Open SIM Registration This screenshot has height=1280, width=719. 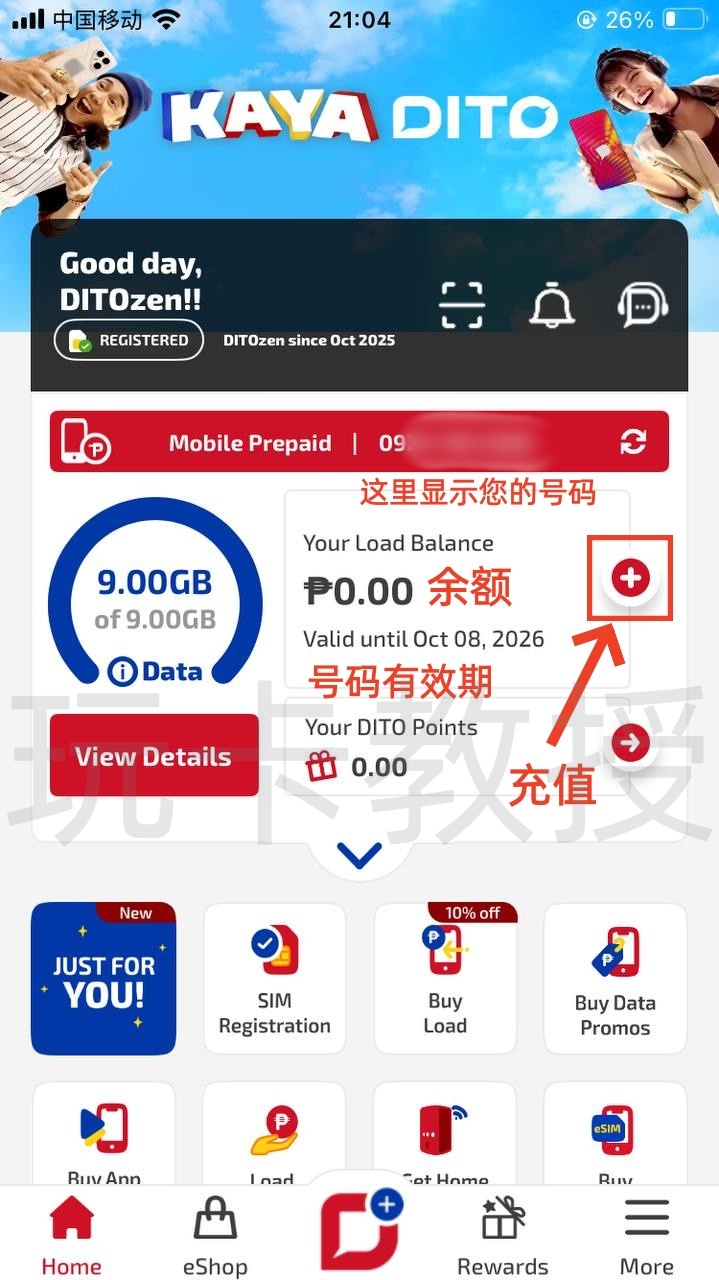274,978
